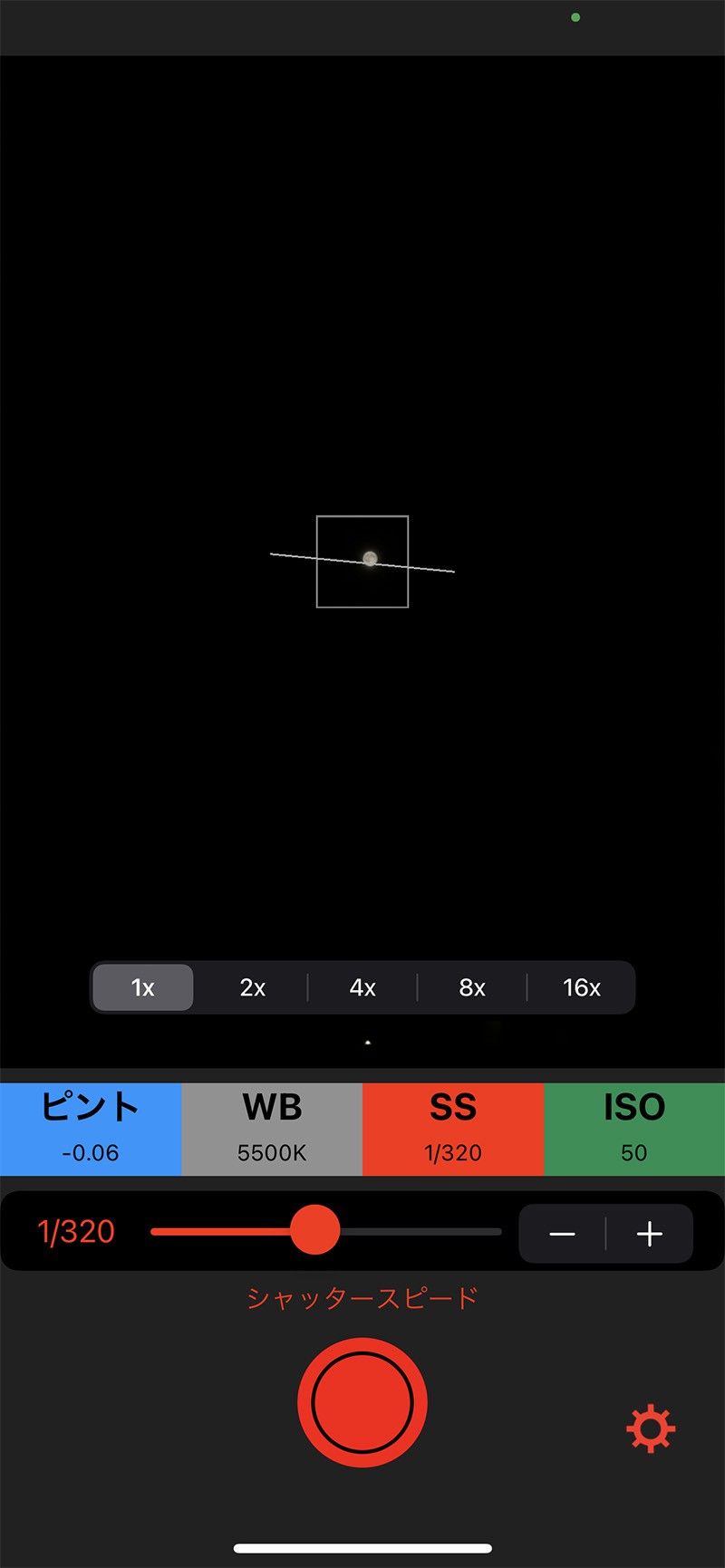Image resolution: width=725 pixels, height=1568 pixels.
Task: Open the settings gear
Action: (x=649, y=1429)
